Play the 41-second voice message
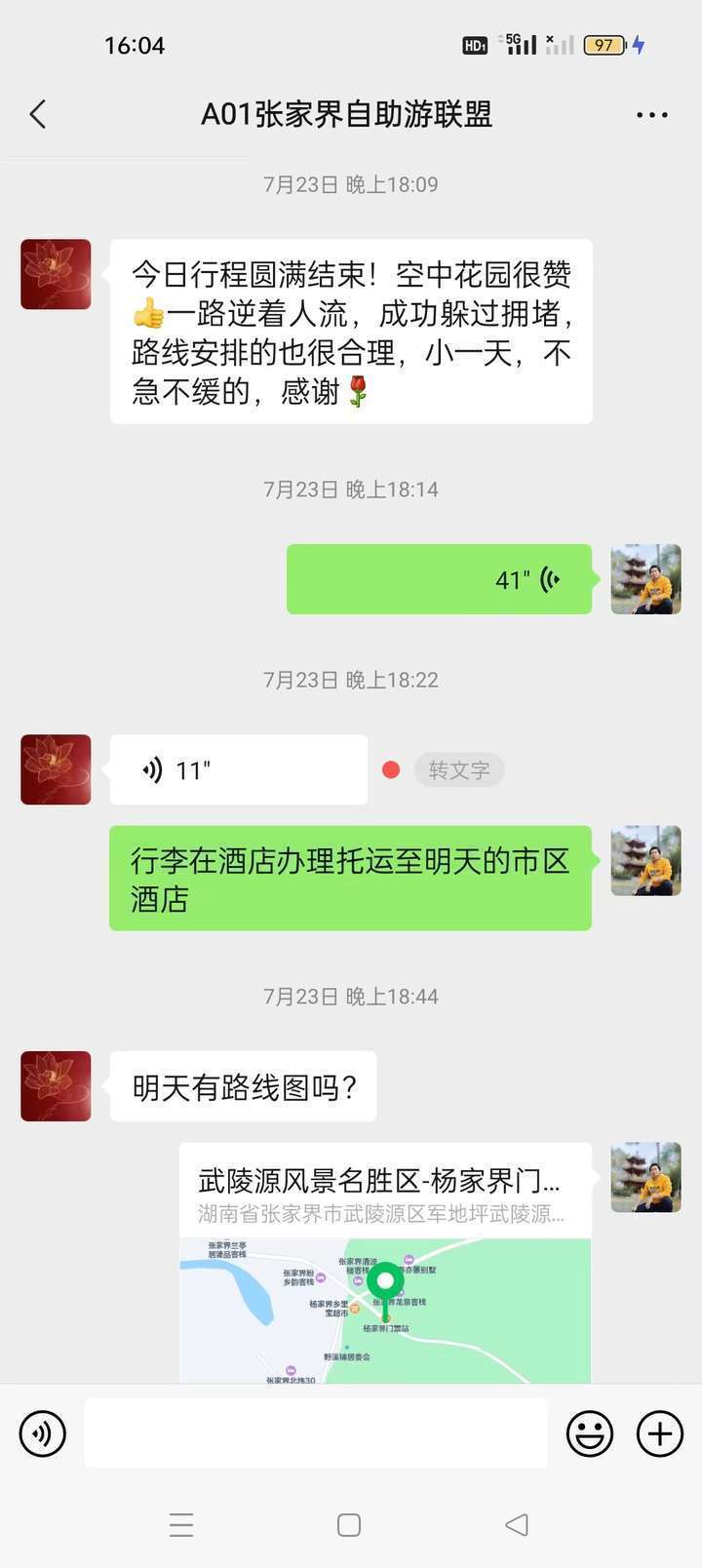 pyautogui.click(x=439, y=579)
